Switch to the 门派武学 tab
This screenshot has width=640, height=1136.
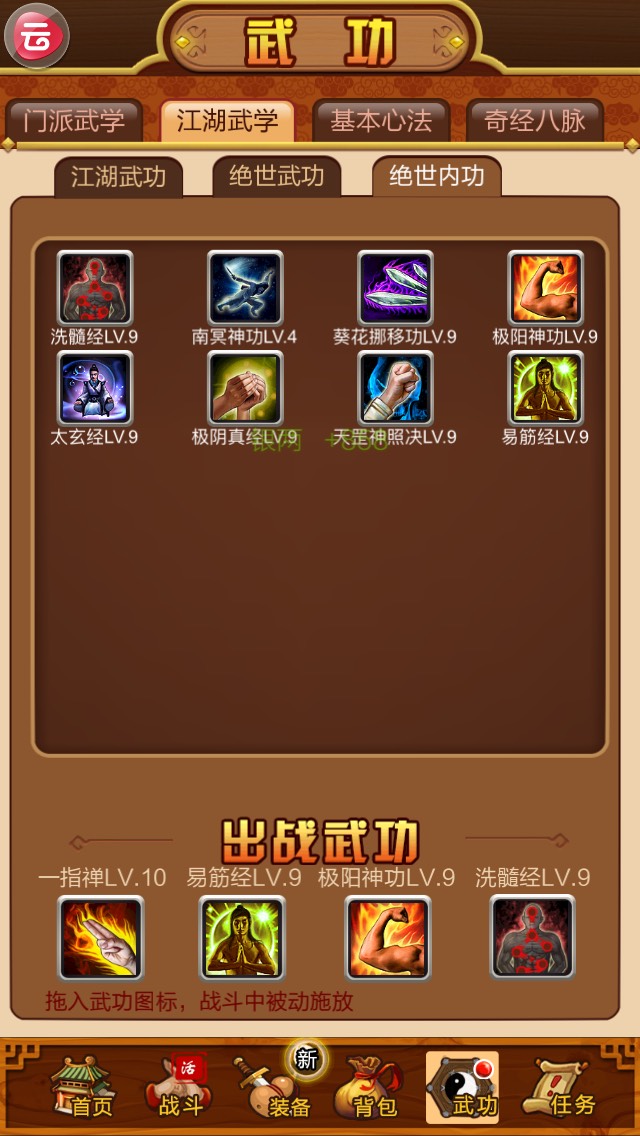point(73,121)
